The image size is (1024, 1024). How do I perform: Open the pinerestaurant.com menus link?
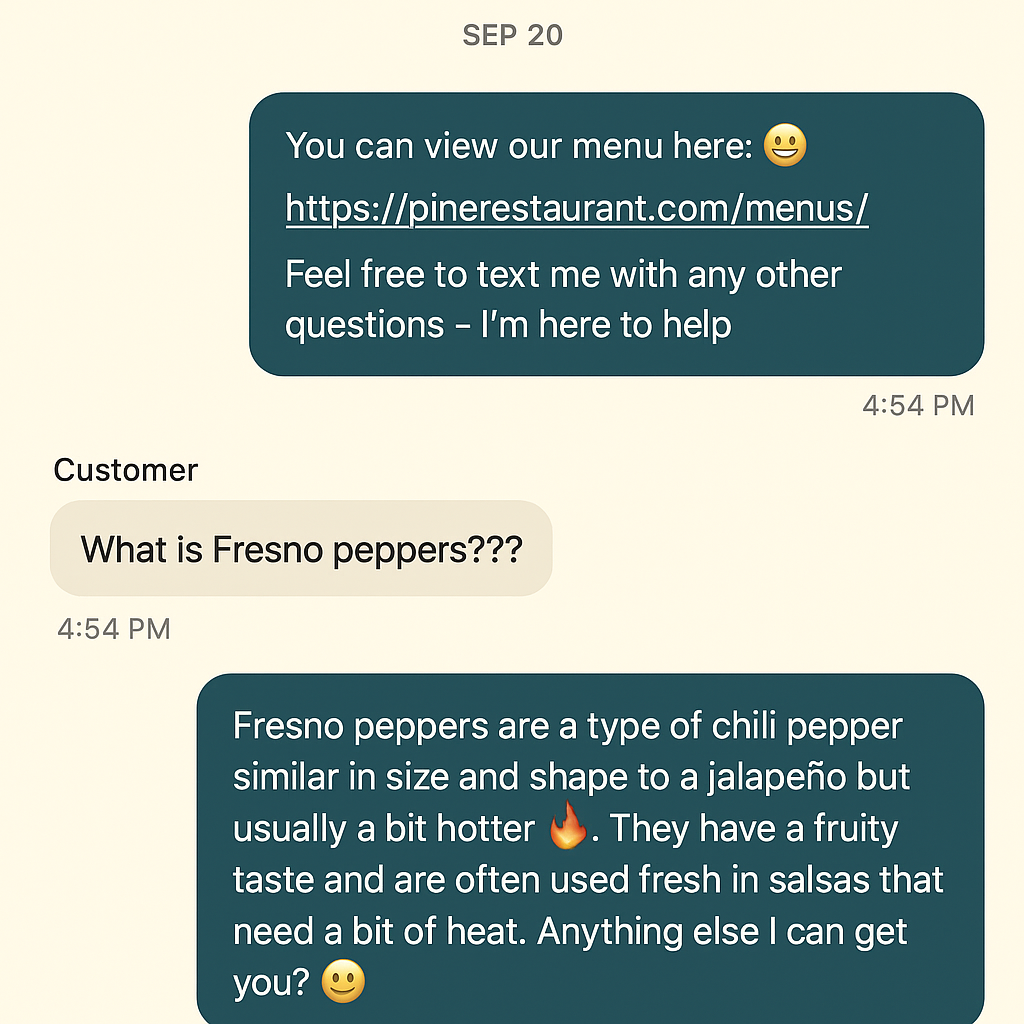(577, 209)
